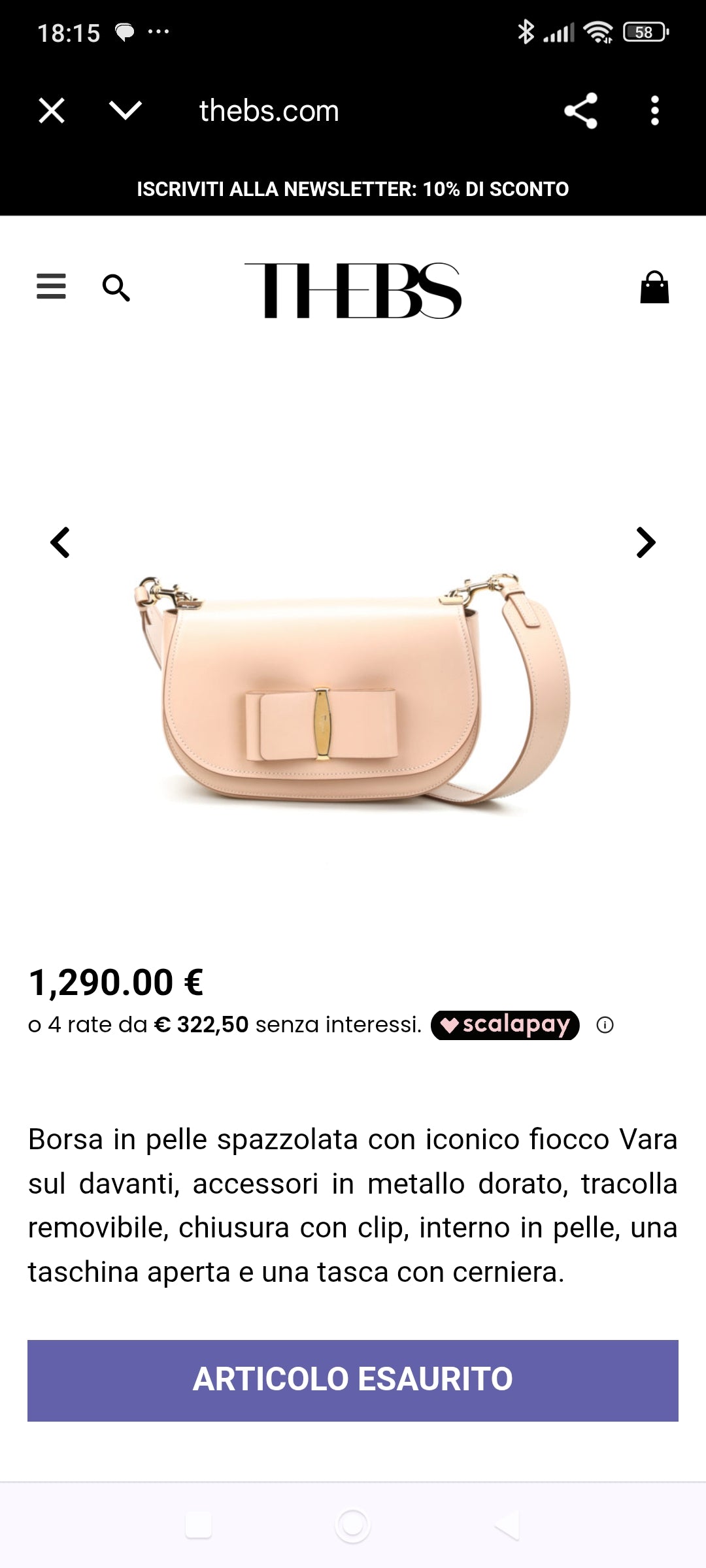Tap the newsletter 10% discount banner
This screenshot has width=706, height=1568.
coord(353,189)
